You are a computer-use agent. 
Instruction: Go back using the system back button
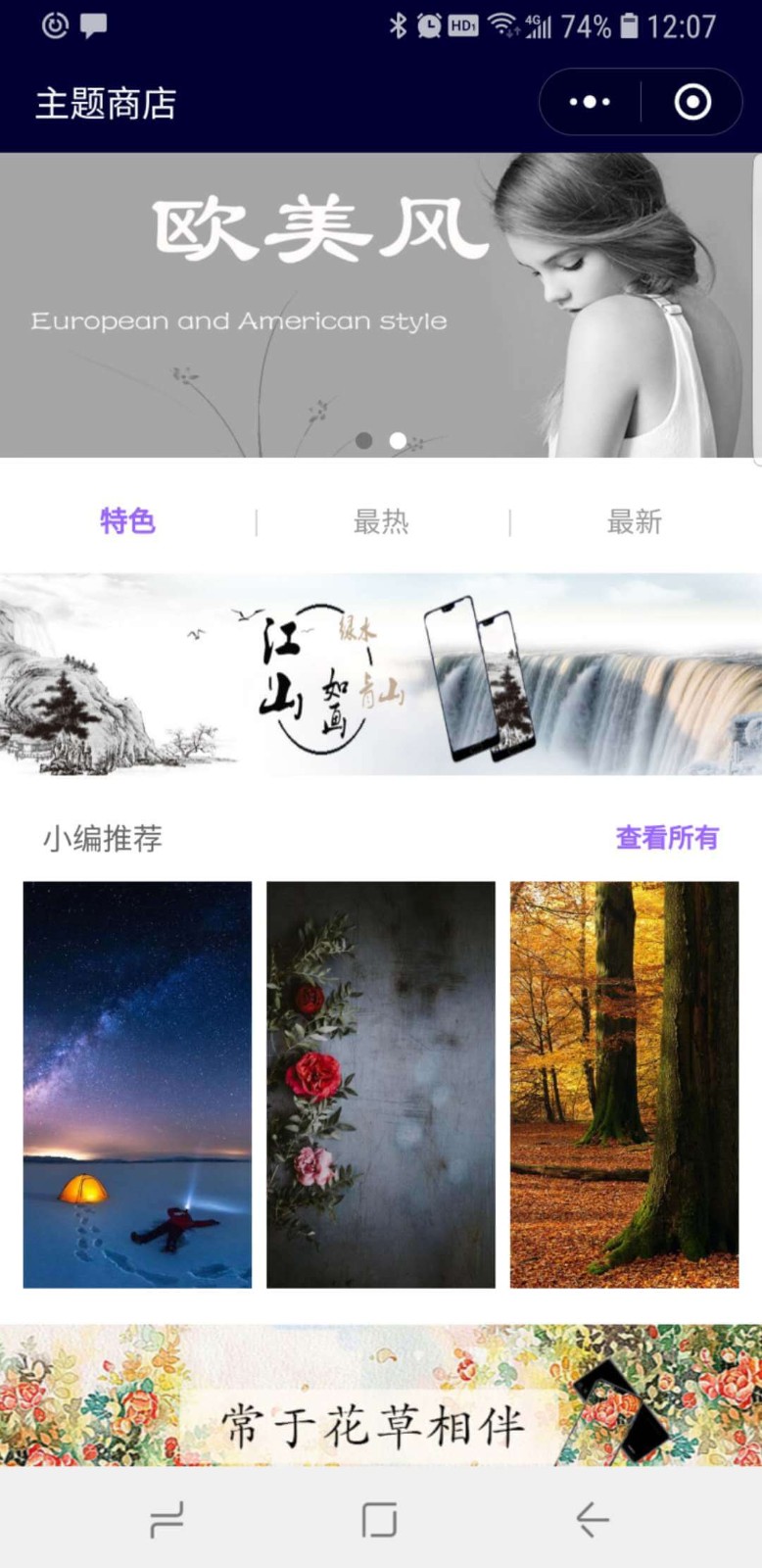(x=592, y=1519)
